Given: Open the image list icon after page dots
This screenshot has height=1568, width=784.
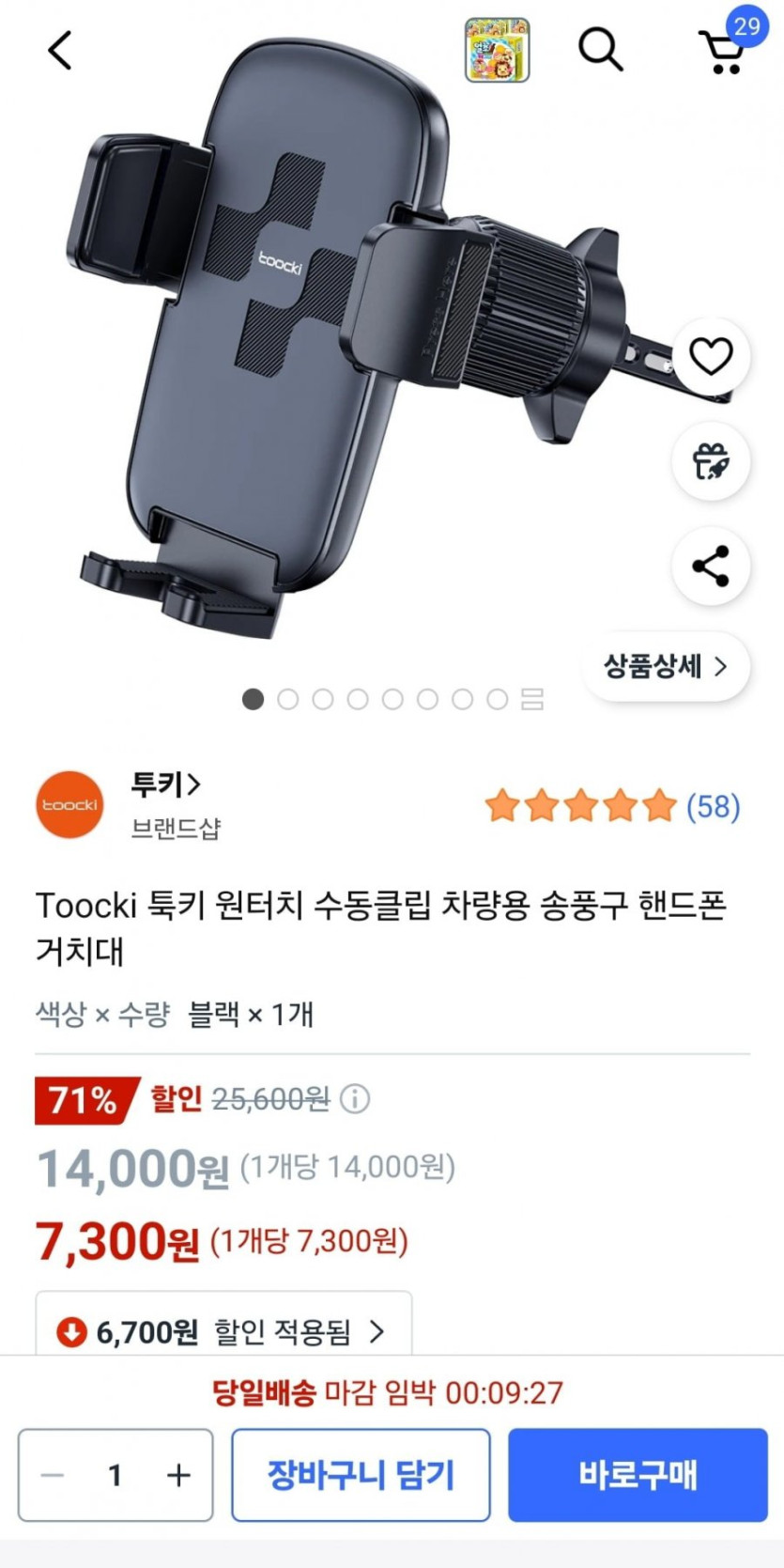Looking at the screenshot, I should click(x=531, y=699).
